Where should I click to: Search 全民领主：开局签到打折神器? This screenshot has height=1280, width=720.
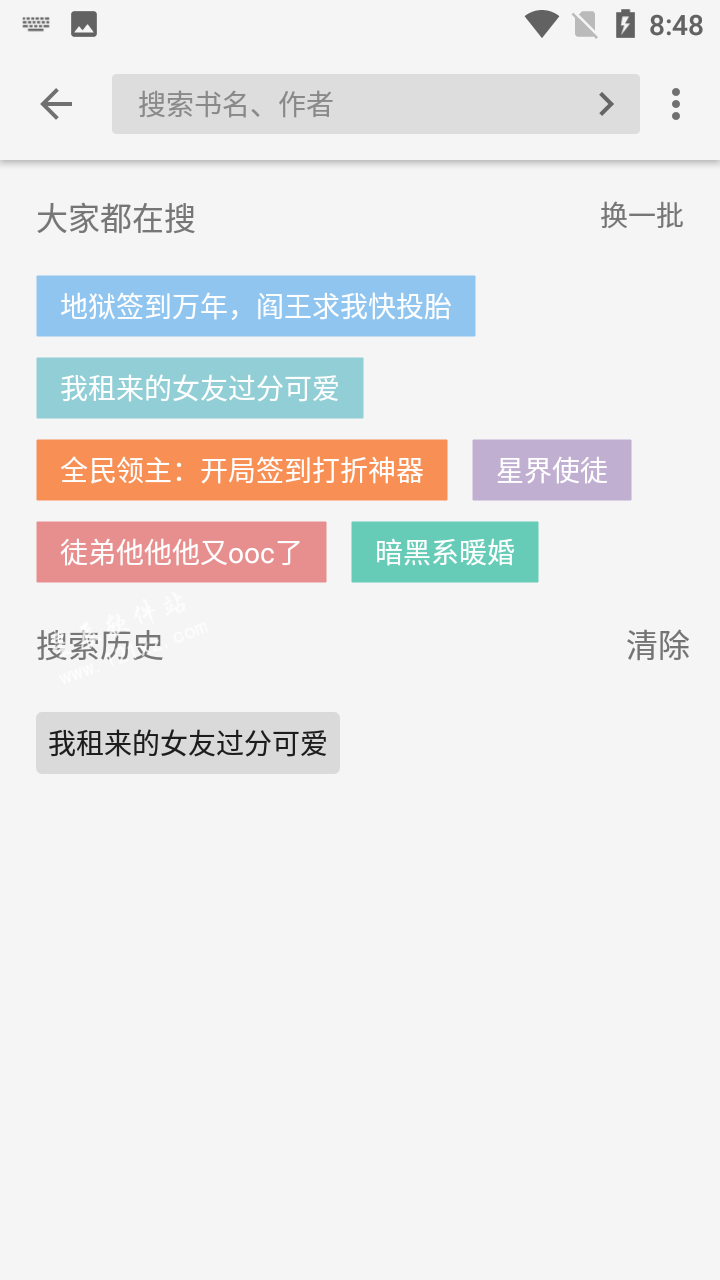242,470
